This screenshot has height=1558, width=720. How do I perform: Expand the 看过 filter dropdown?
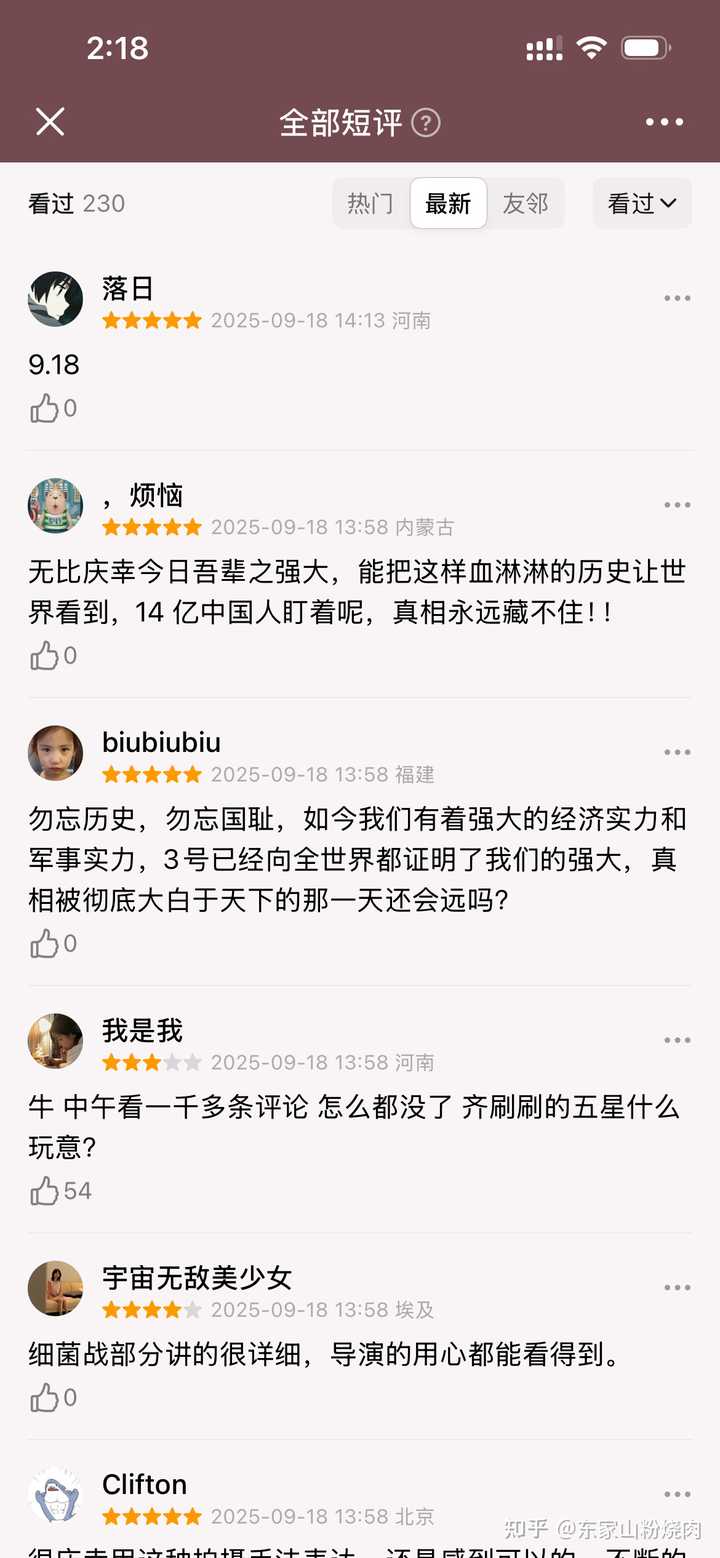click(642, 204)
